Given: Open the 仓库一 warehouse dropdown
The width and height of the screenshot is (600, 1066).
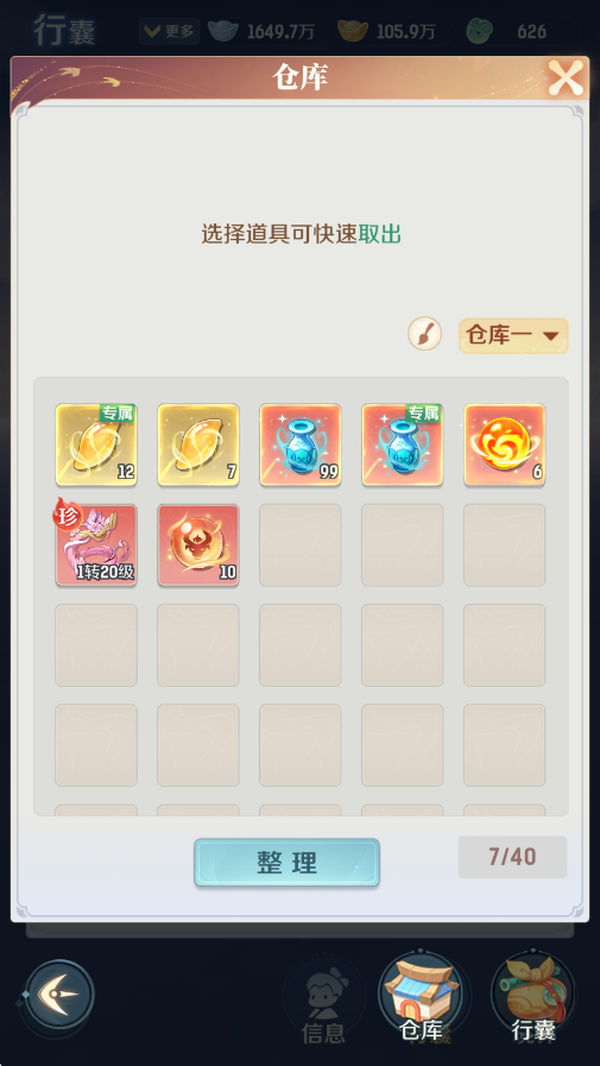Looking at the screenshot, I should tap(513, 335).
